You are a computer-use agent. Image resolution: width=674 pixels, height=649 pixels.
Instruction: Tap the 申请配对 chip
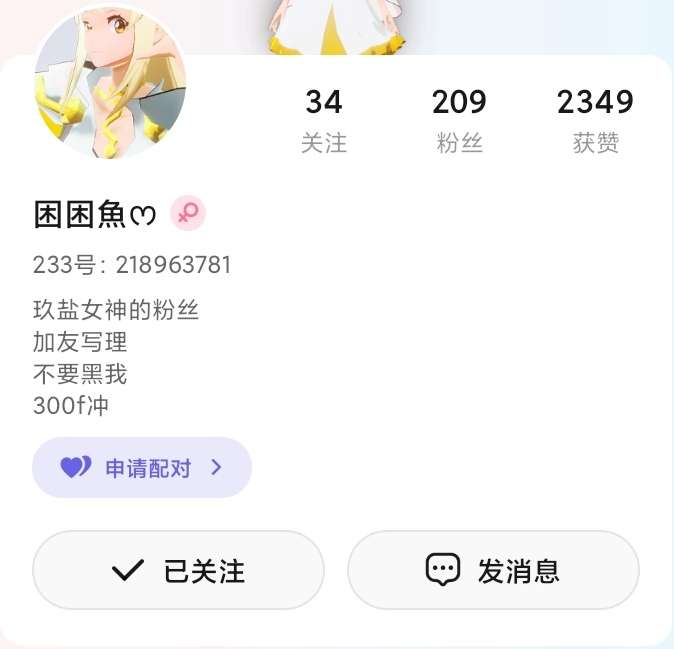(142, 468)
